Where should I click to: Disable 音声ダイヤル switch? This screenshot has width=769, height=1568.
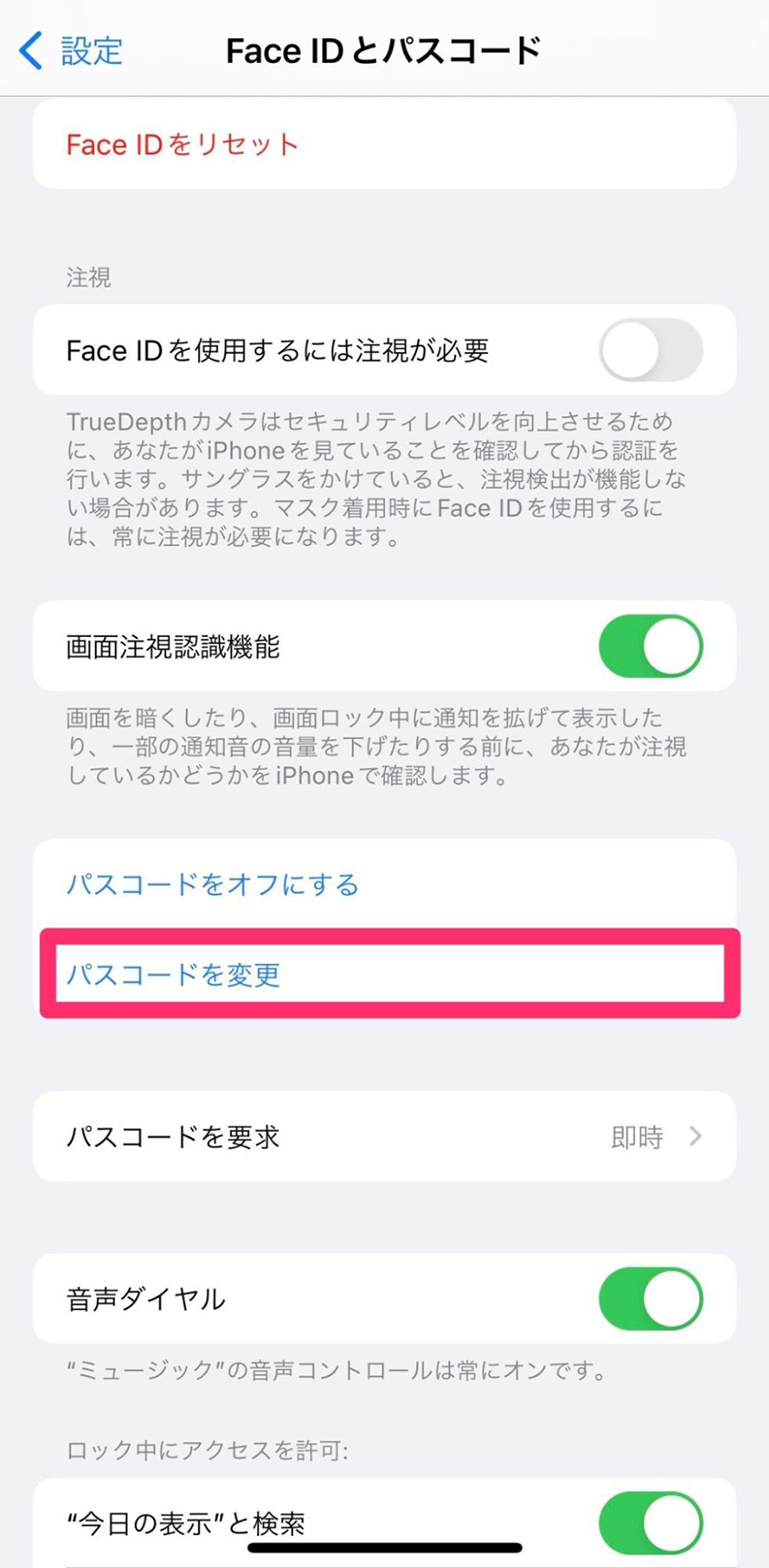650,1298
